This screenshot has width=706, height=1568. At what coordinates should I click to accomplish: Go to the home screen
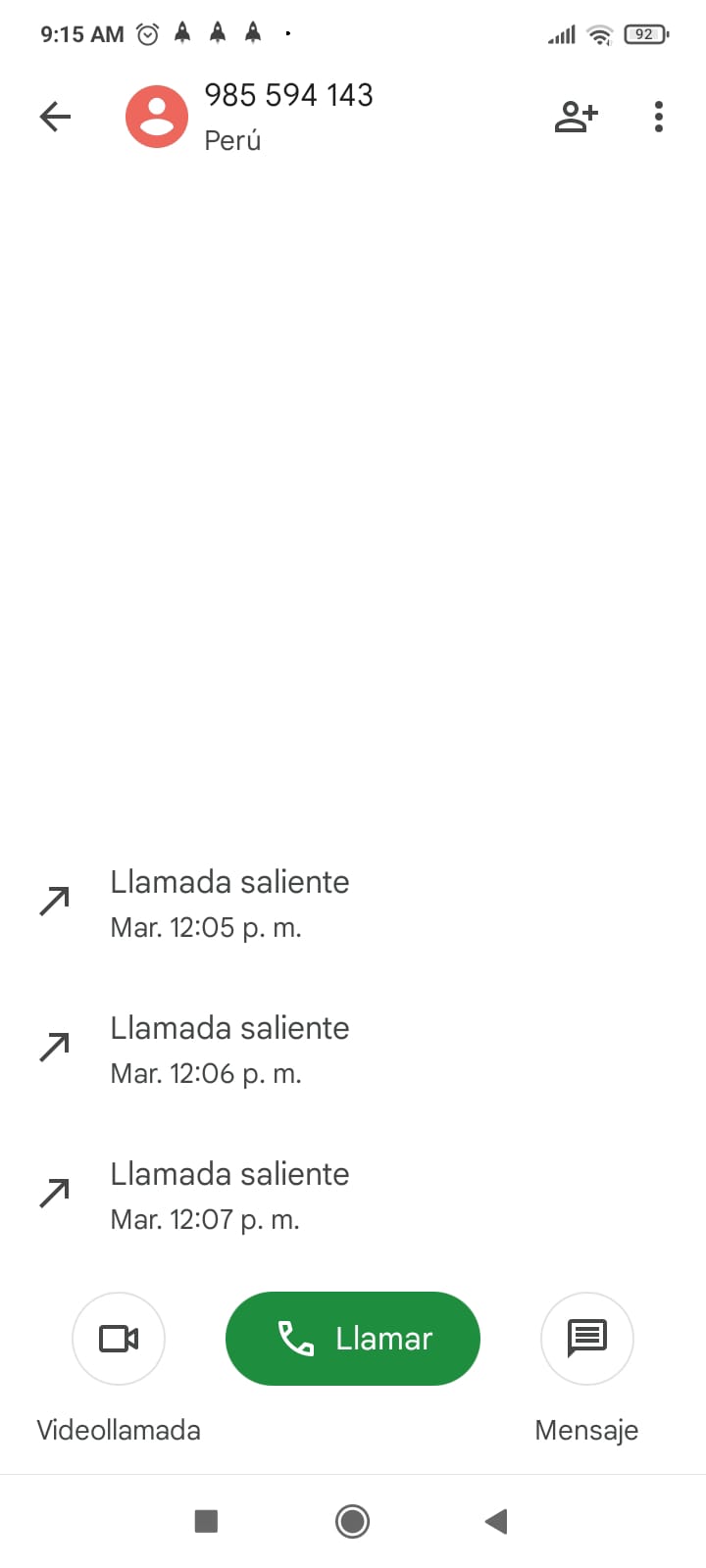pos(352,1521)
